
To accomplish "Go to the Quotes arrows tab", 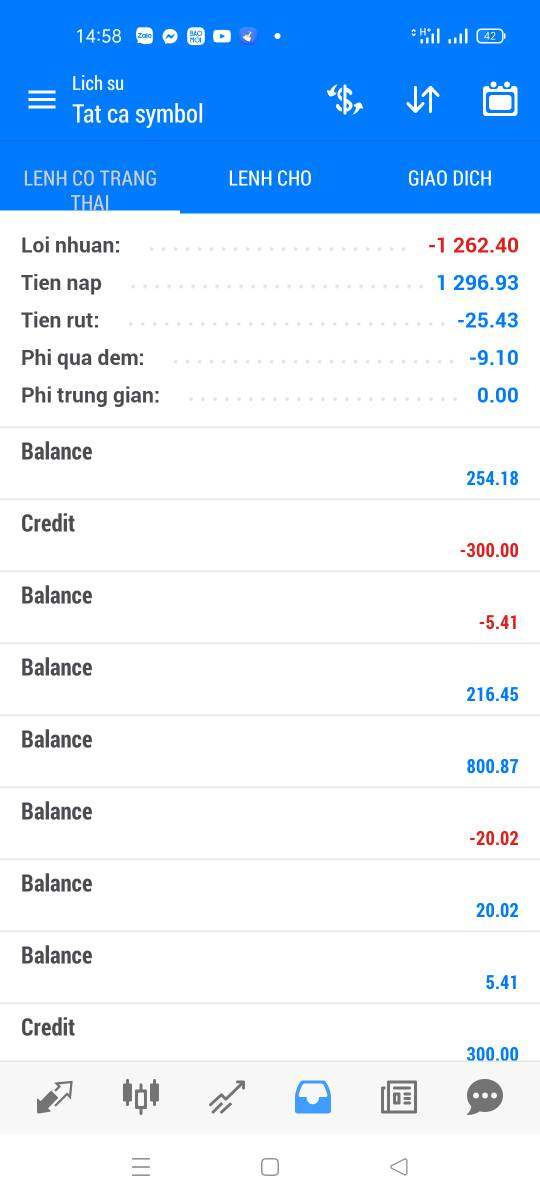I will 54,1097.
